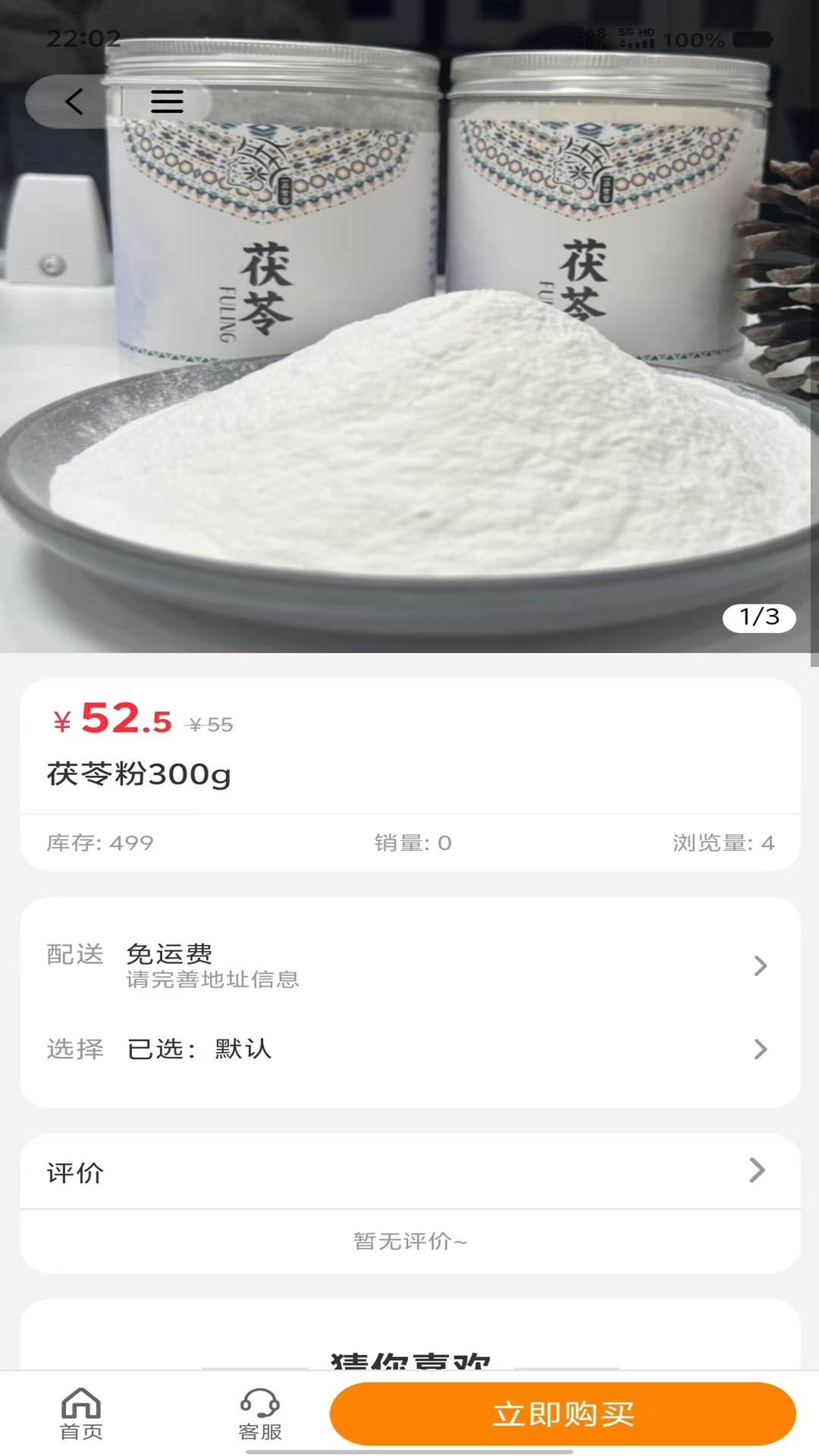Image resolution: width=819 pixels, height=1456 pixels.
Task: Open 请完善地址信息 address link
Action: pos(213,980)
